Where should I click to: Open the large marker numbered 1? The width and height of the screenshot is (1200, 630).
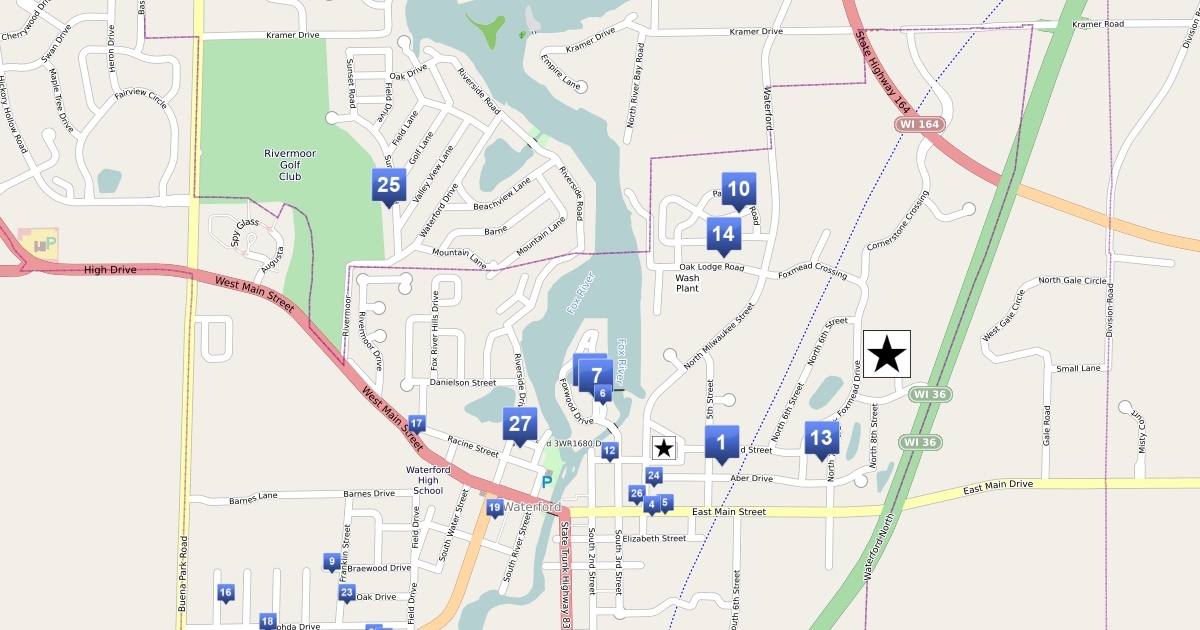point(720,441)
